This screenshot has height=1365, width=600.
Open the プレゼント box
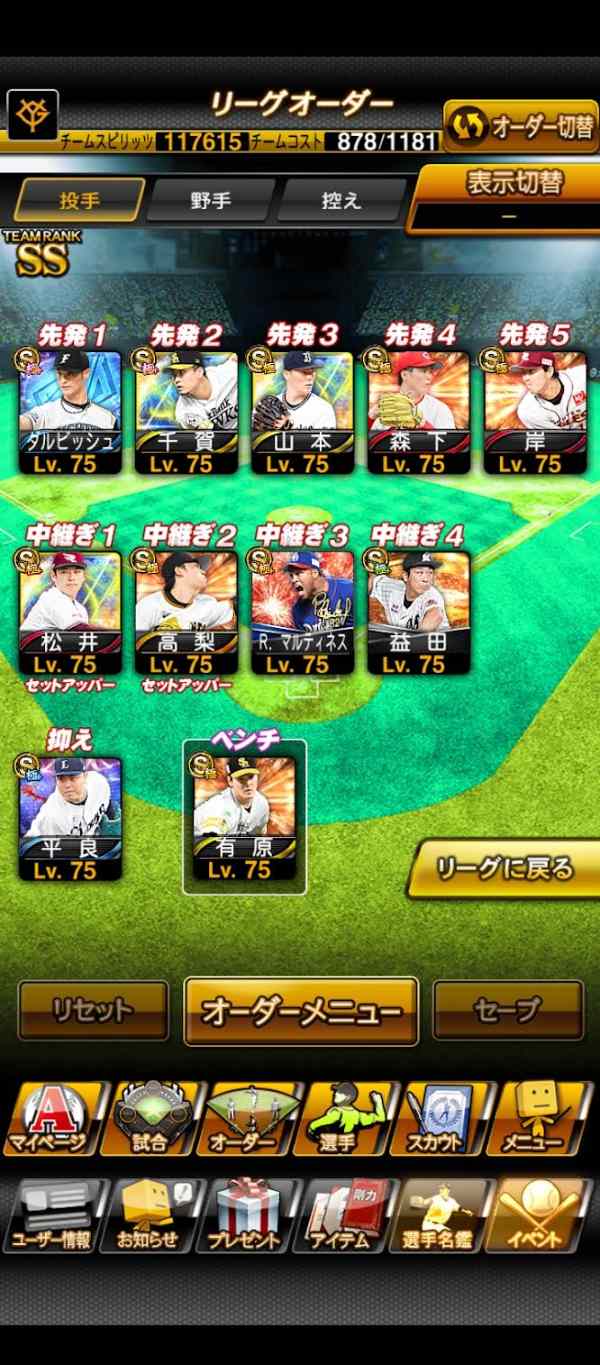[x=247, y=1215]
